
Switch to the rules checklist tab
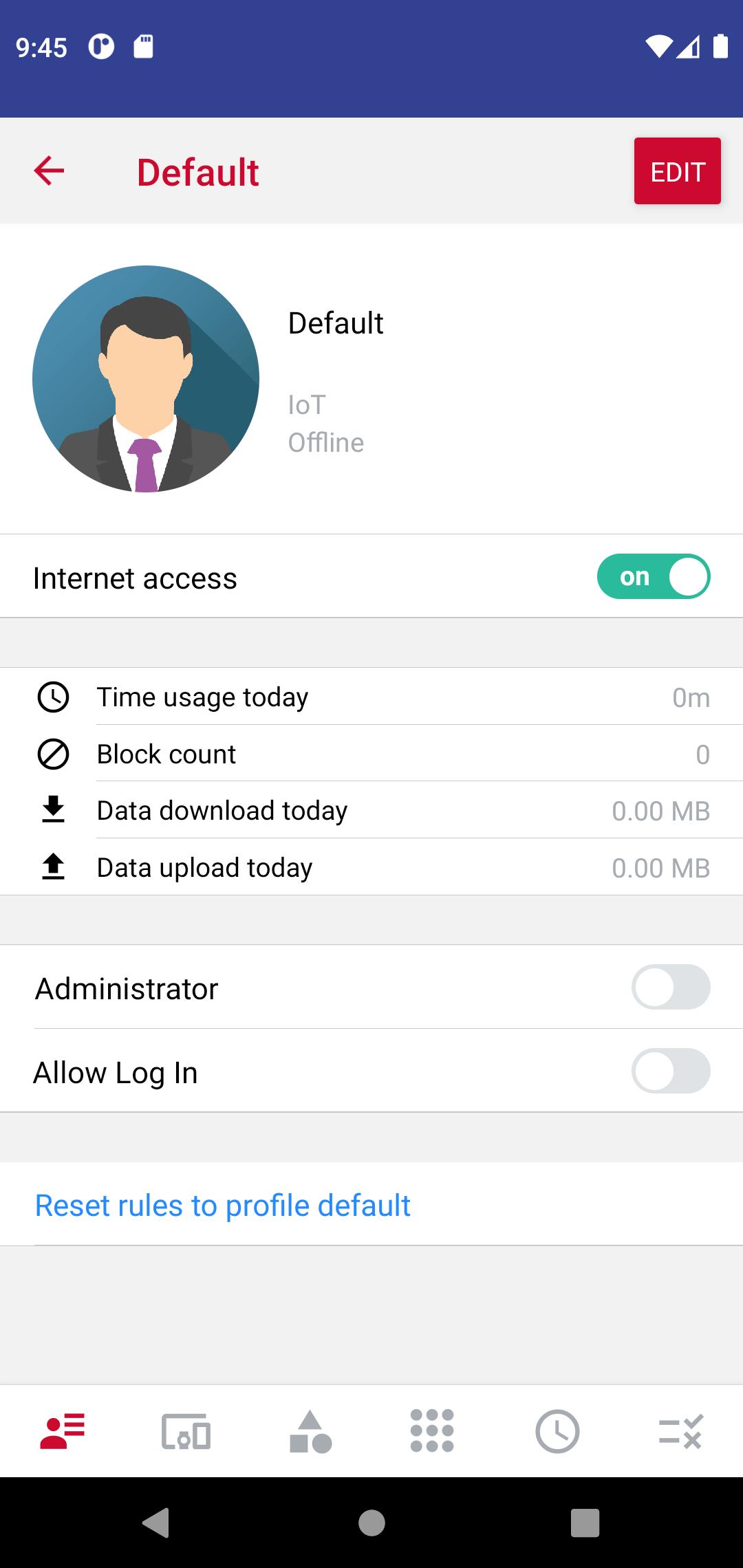pyautogui.click(x=680, y=1432)
